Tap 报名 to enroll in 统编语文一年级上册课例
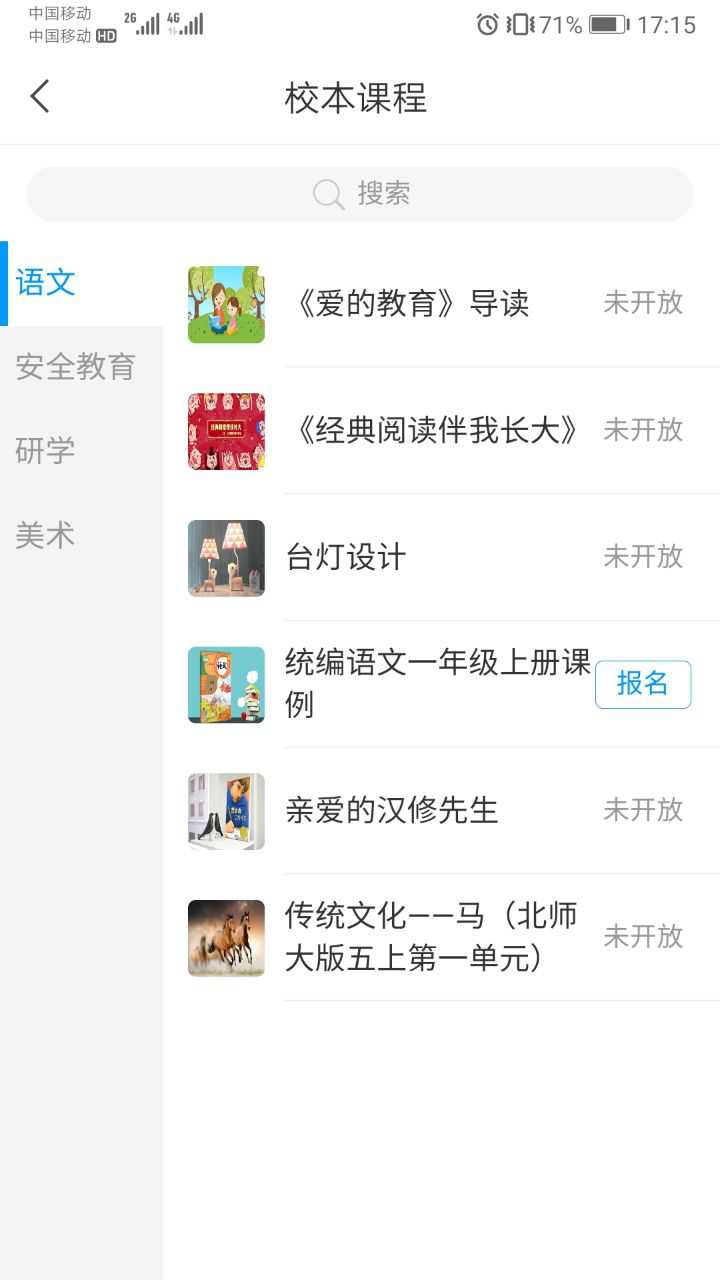The width and height of the screenshot is (720, 1280). (x=642, y=684)
